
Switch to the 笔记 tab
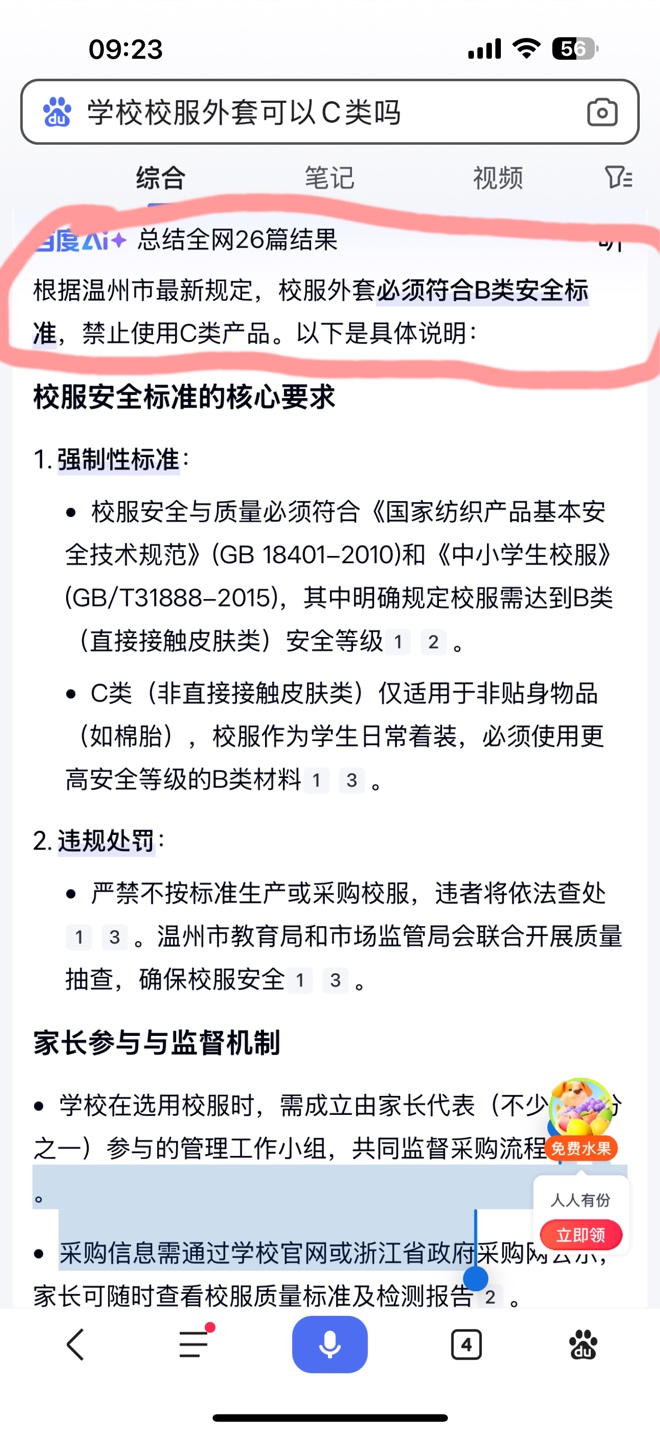click(x=329, y=178)
